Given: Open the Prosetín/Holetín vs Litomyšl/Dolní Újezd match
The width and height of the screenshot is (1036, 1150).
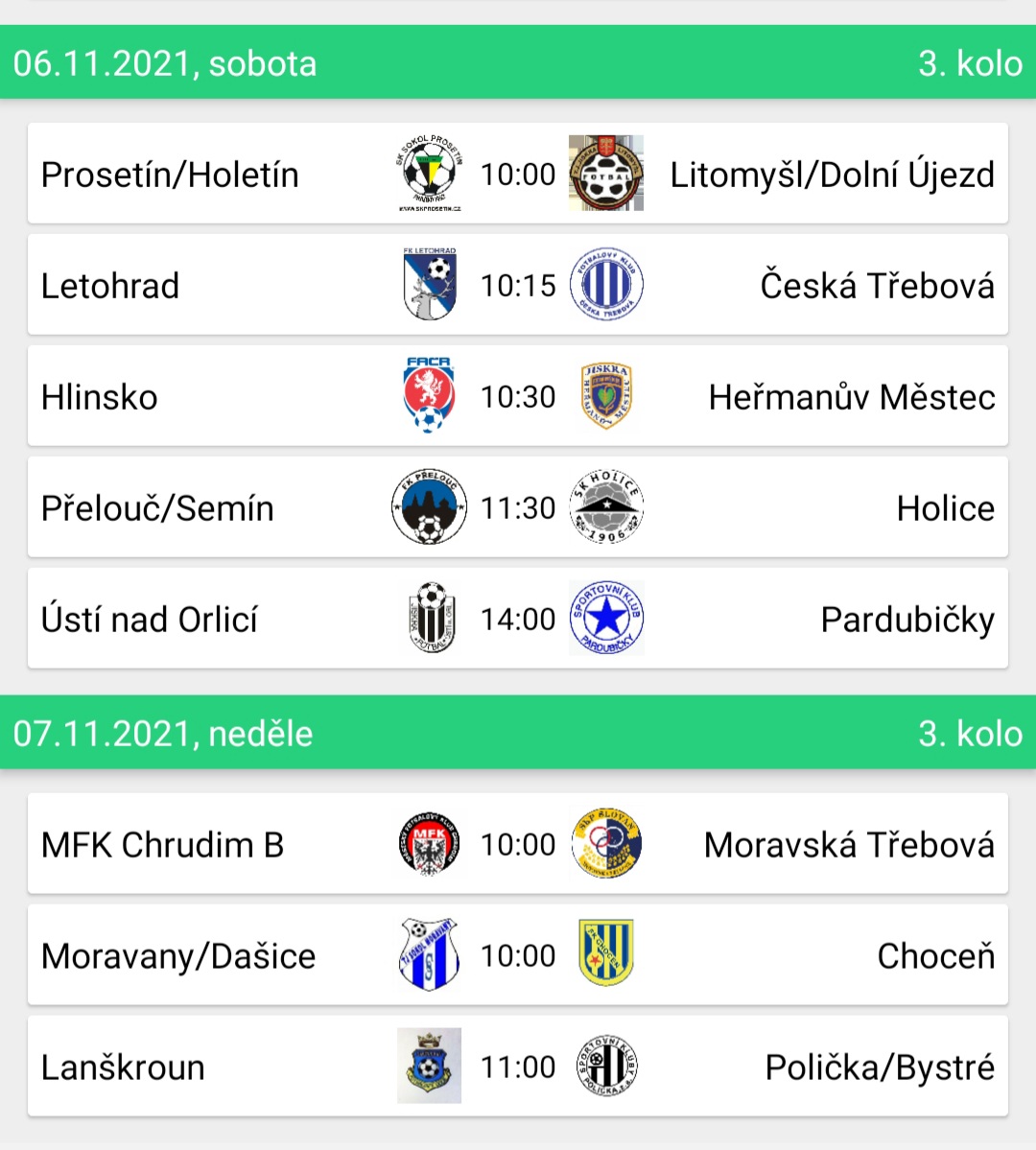Looking at the screenshot, I should (x=518, y=174).
